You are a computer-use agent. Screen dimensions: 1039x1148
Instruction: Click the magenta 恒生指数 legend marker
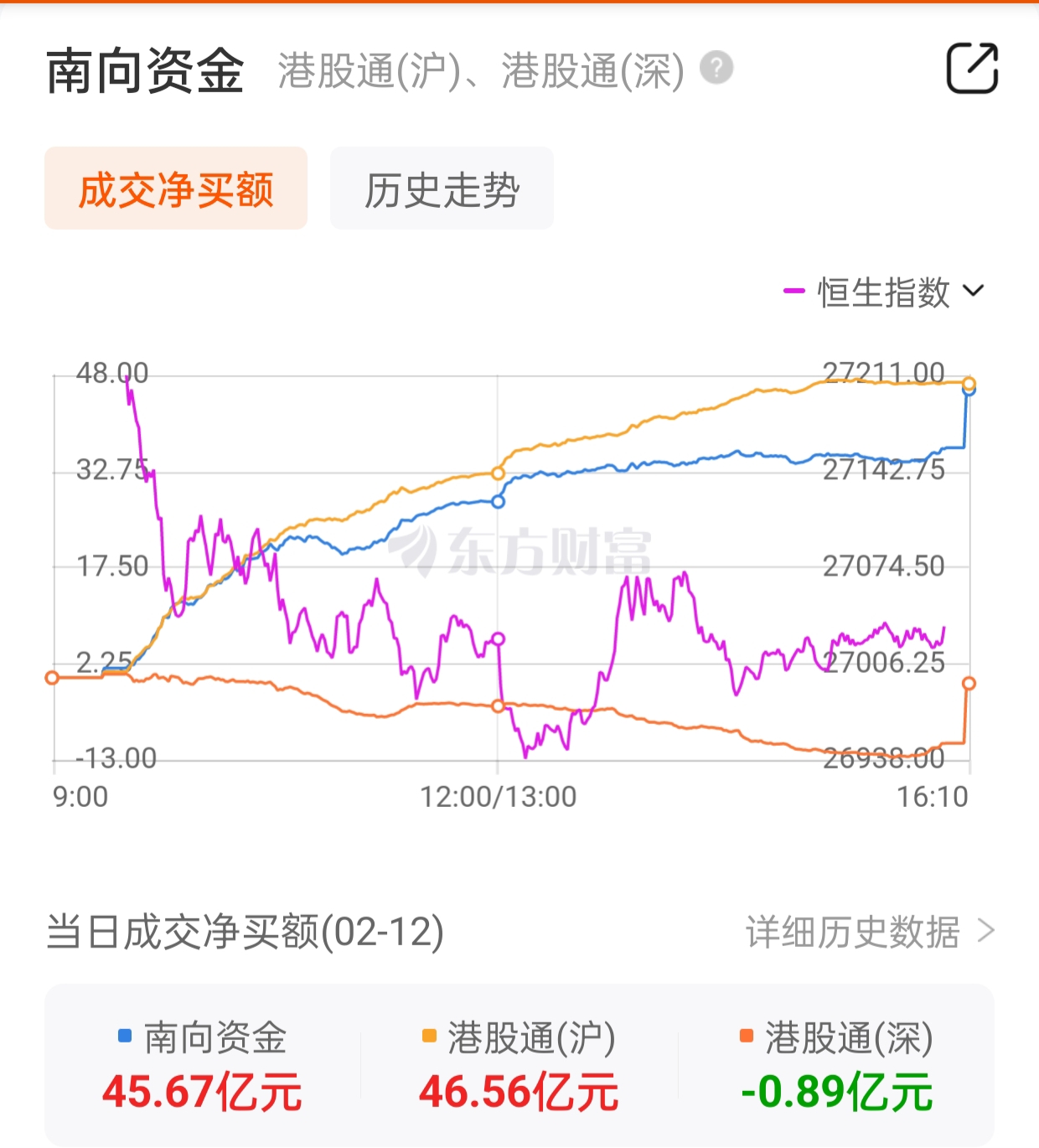[793, 291]
